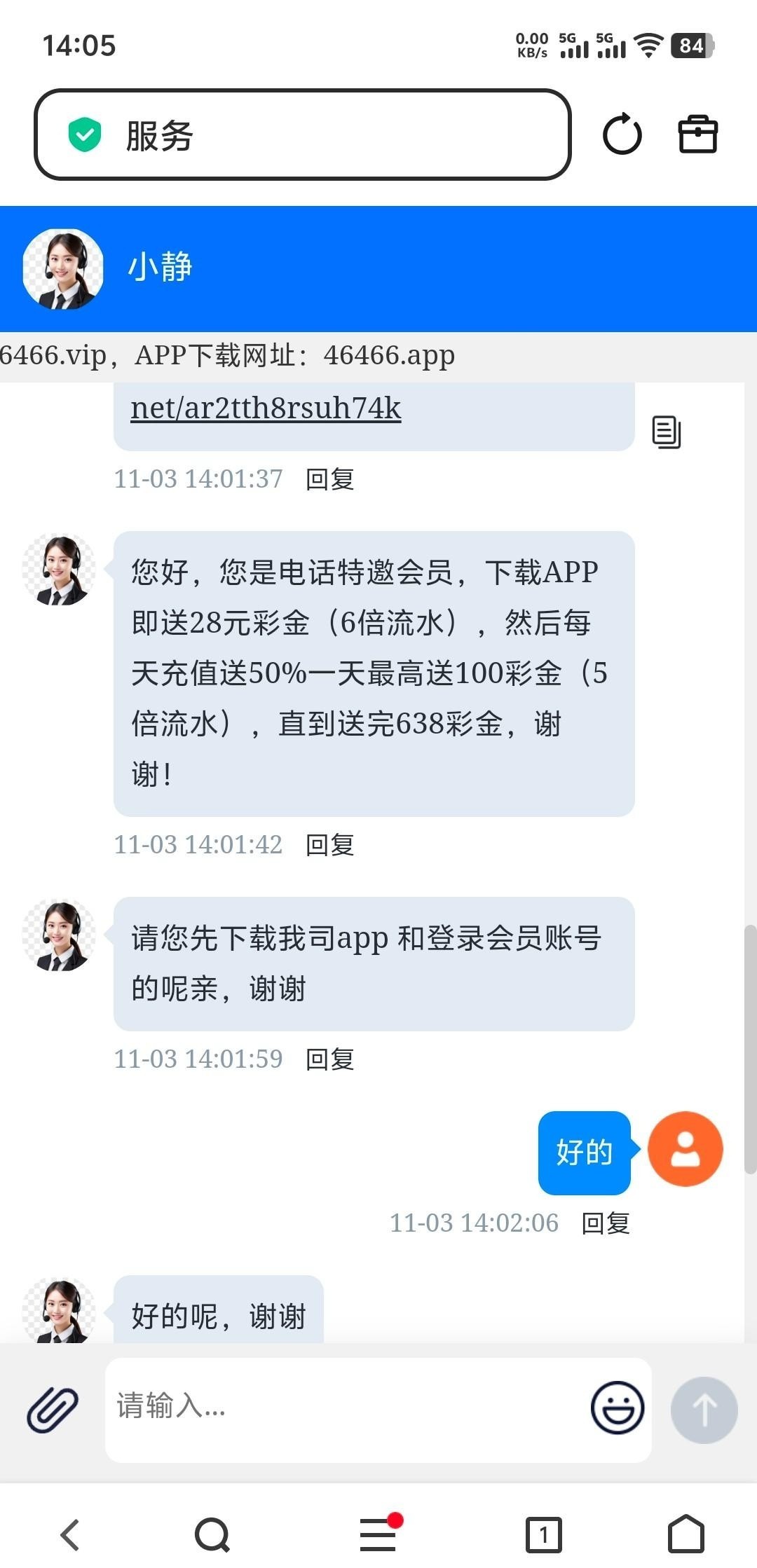757x1568 pixels.
Task: Reload the page with the refresh icon
Action: pos(622,135)
